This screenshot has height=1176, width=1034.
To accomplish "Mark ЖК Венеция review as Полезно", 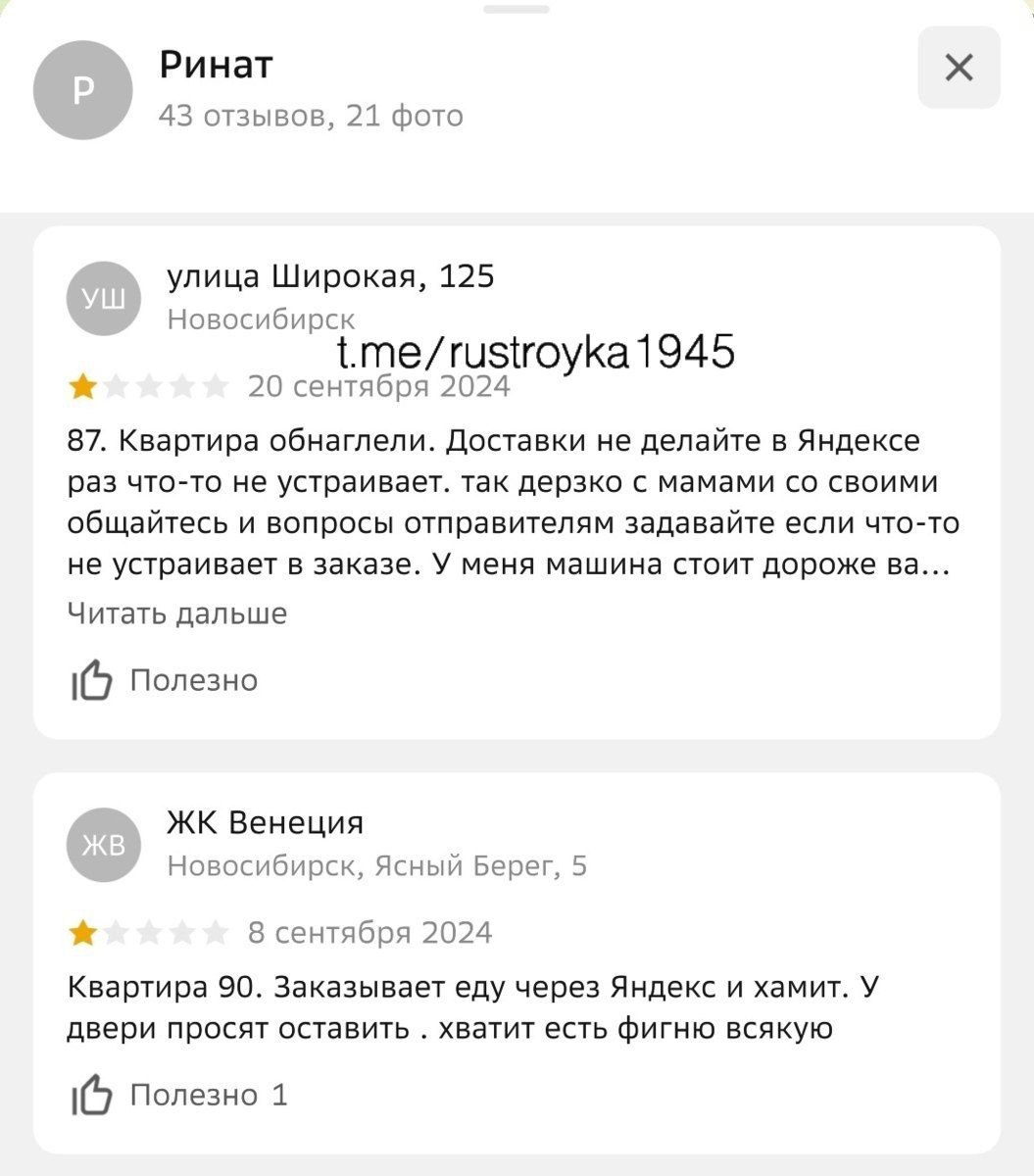I will [179, 1095].
